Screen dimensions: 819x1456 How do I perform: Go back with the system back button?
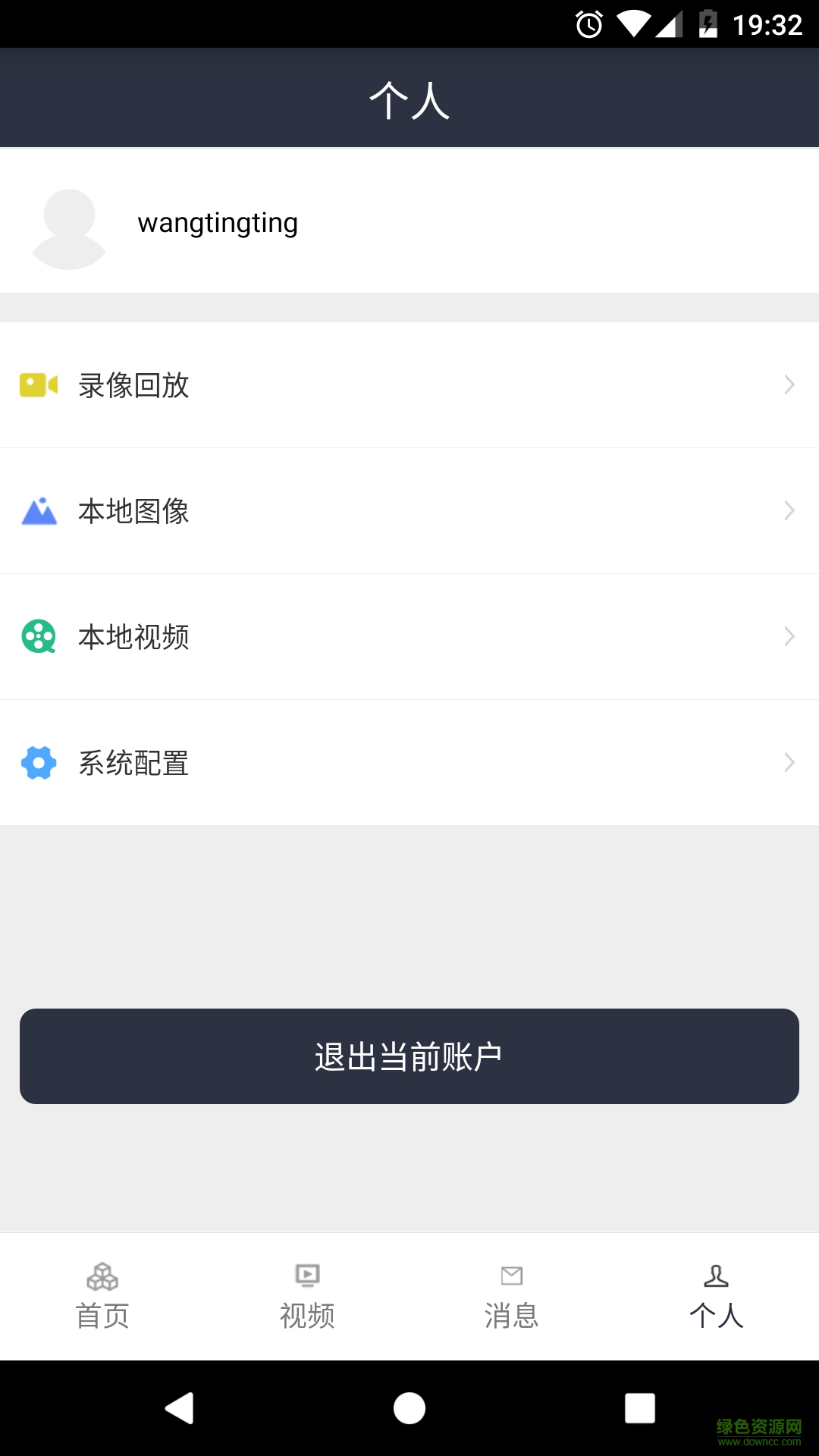click(x=180, y=1408)
